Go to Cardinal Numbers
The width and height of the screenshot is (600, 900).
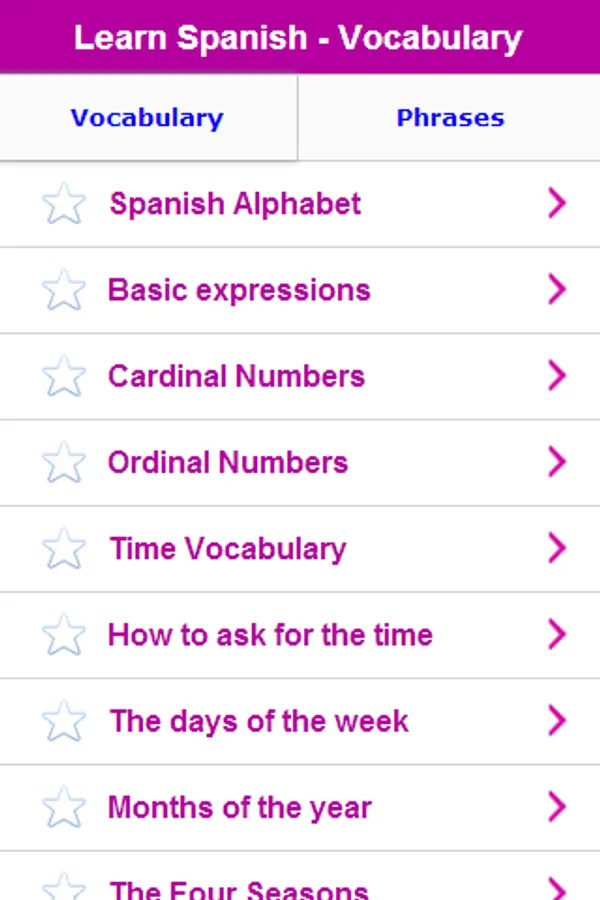click(x=236, y=376)
